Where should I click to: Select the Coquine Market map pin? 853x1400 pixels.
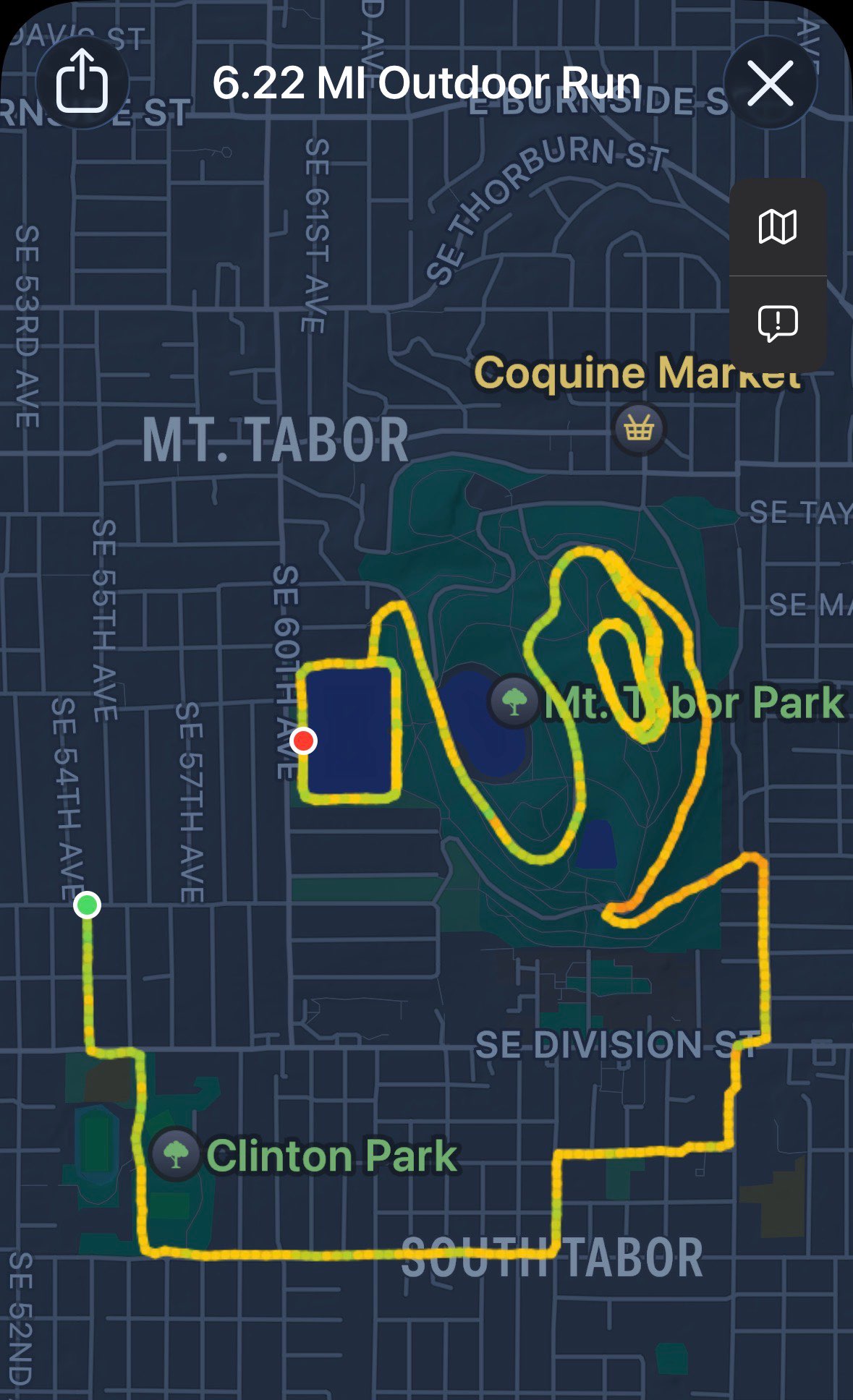pyautogui.click(x=639, y=429)
